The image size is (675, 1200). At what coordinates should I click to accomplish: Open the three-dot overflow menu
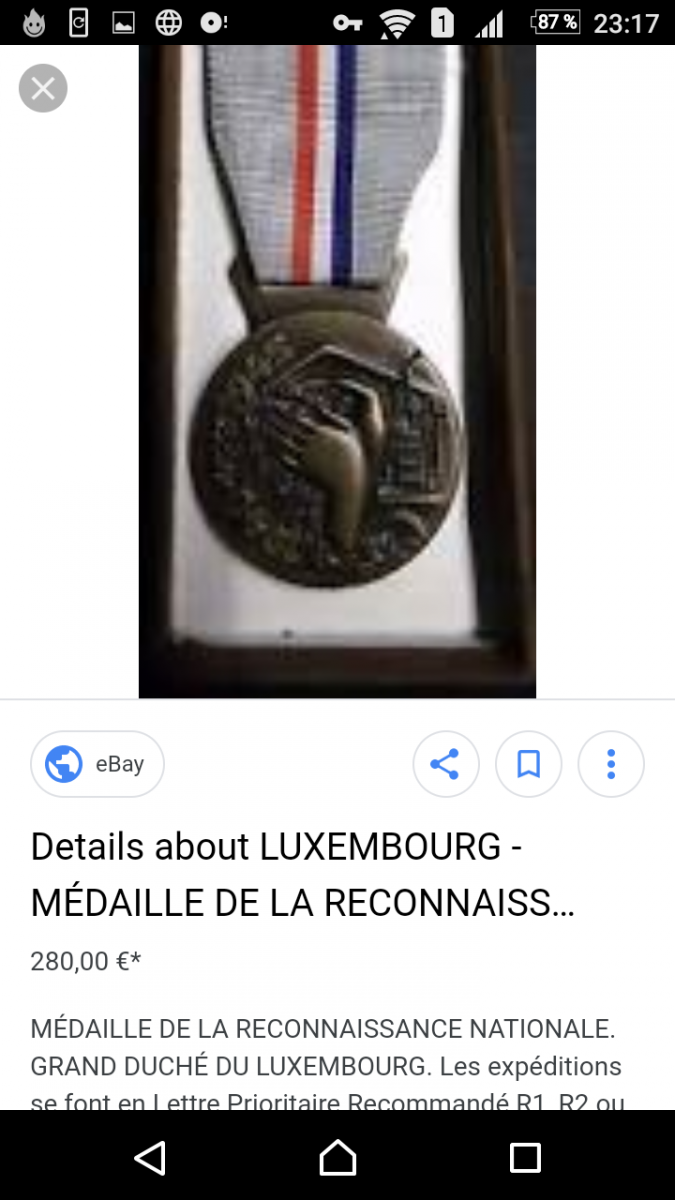(x=611, y=765)
